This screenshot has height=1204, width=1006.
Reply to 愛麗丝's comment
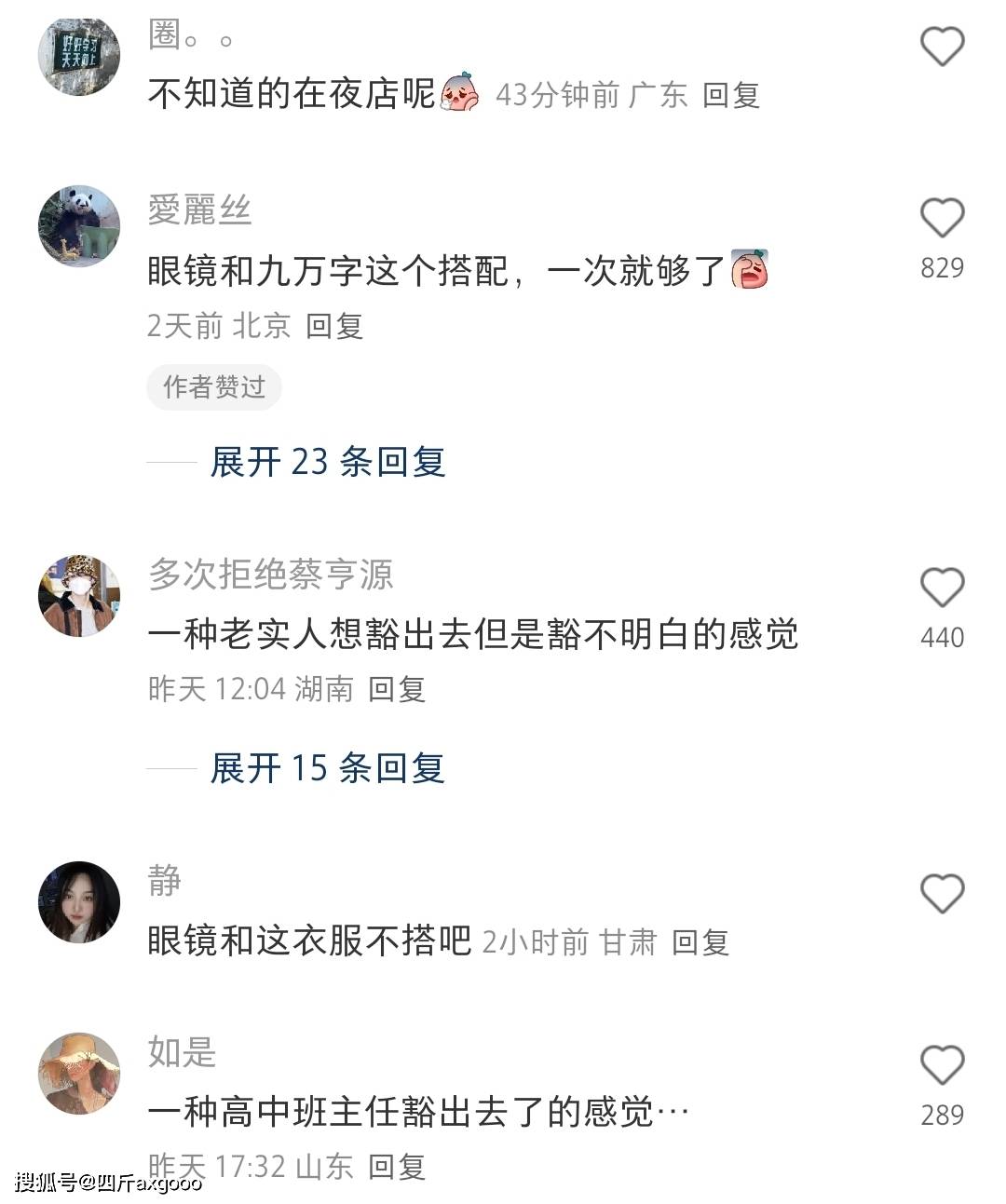[333, 326]
